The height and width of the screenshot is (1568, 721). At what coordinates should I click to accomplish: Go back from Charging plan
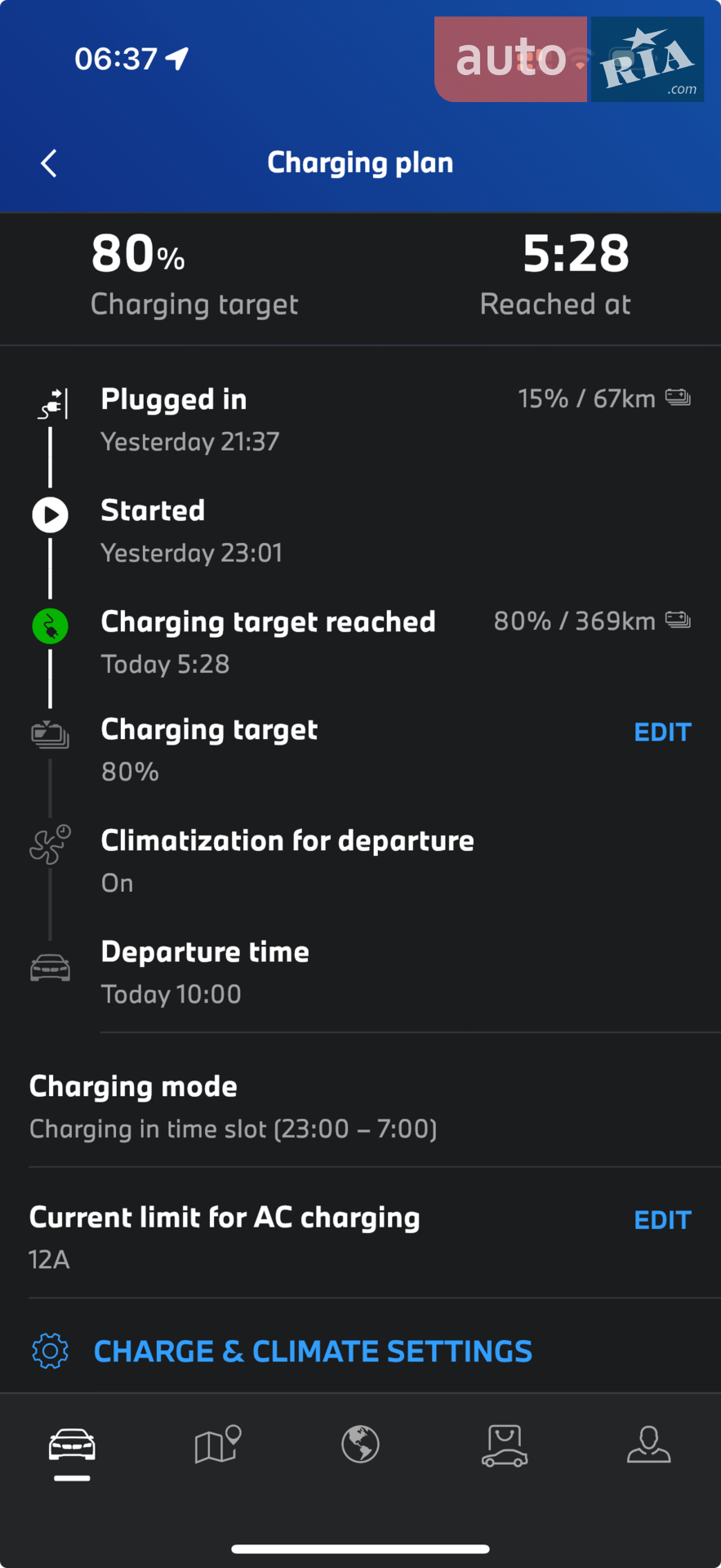click(x=49, y=163)
